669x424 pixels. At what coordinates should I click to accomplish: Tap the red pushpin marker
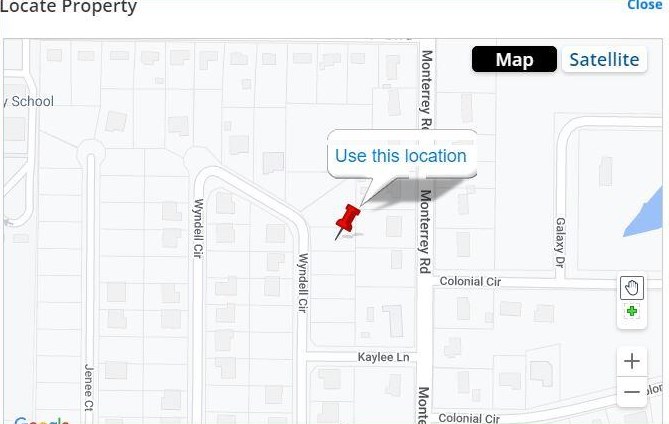pos(347,220)
